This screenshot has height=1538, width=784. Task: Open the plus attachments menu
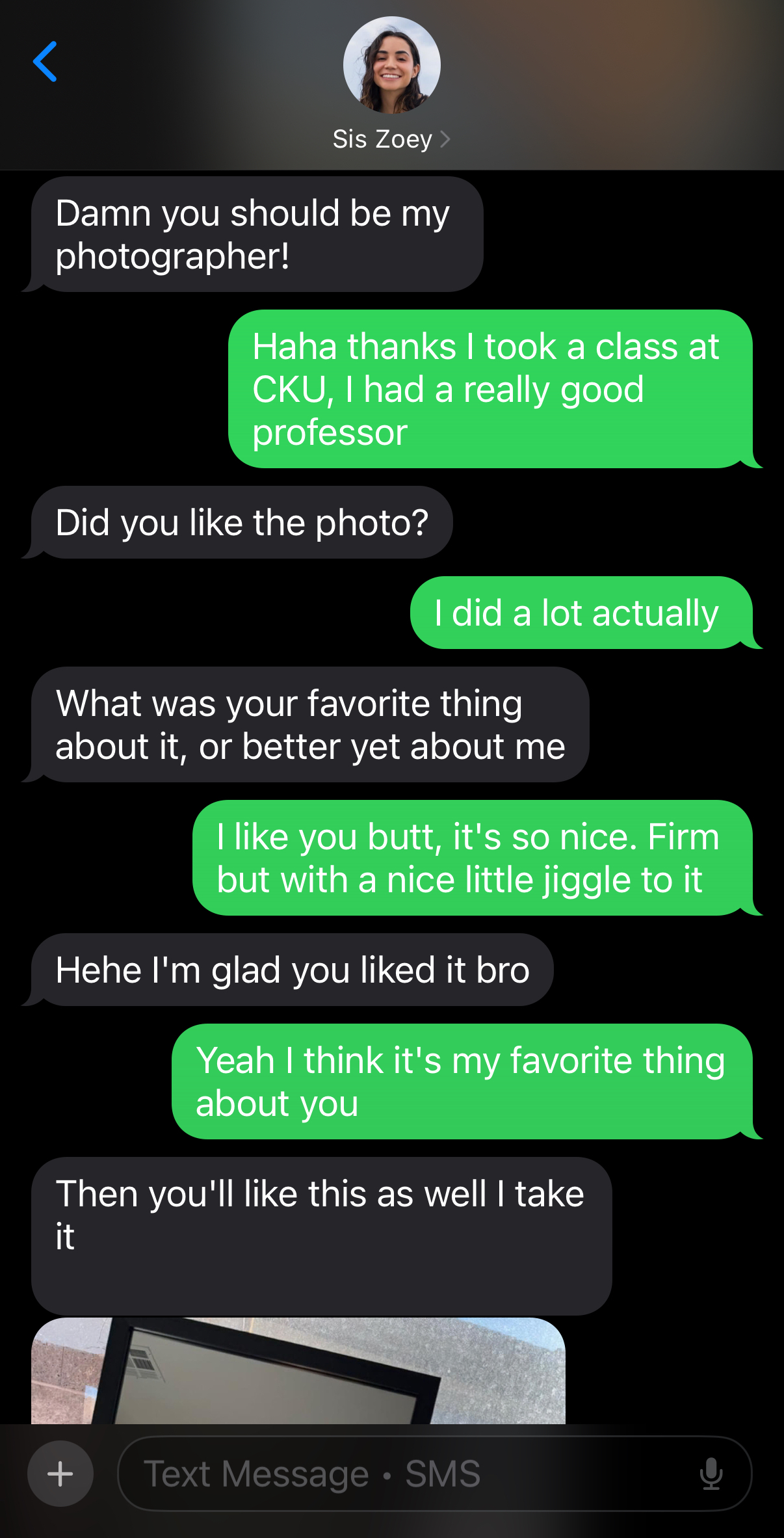click(x=60, y=1474)
